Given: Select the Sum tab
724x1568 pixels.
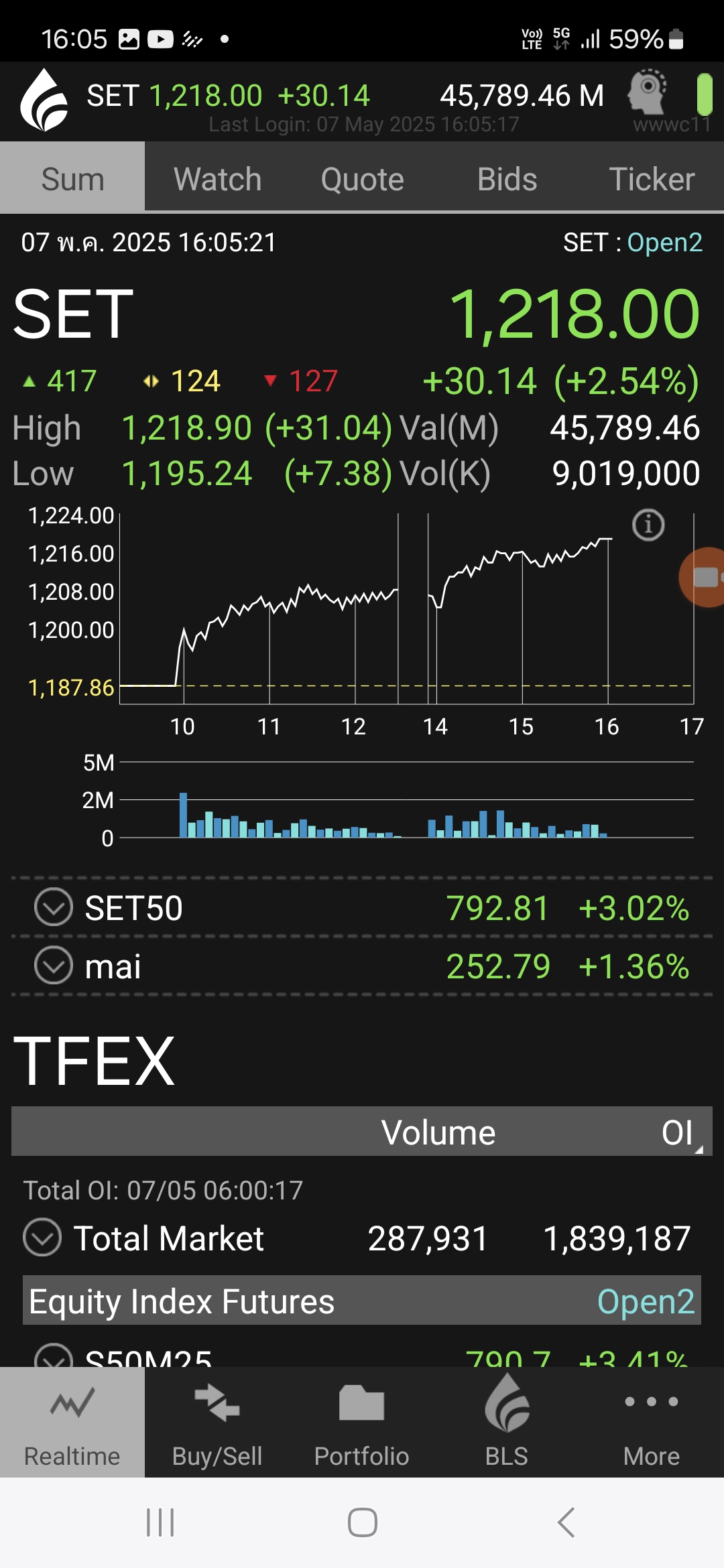Looking at the screenshot, I should (x=72, y=179).
